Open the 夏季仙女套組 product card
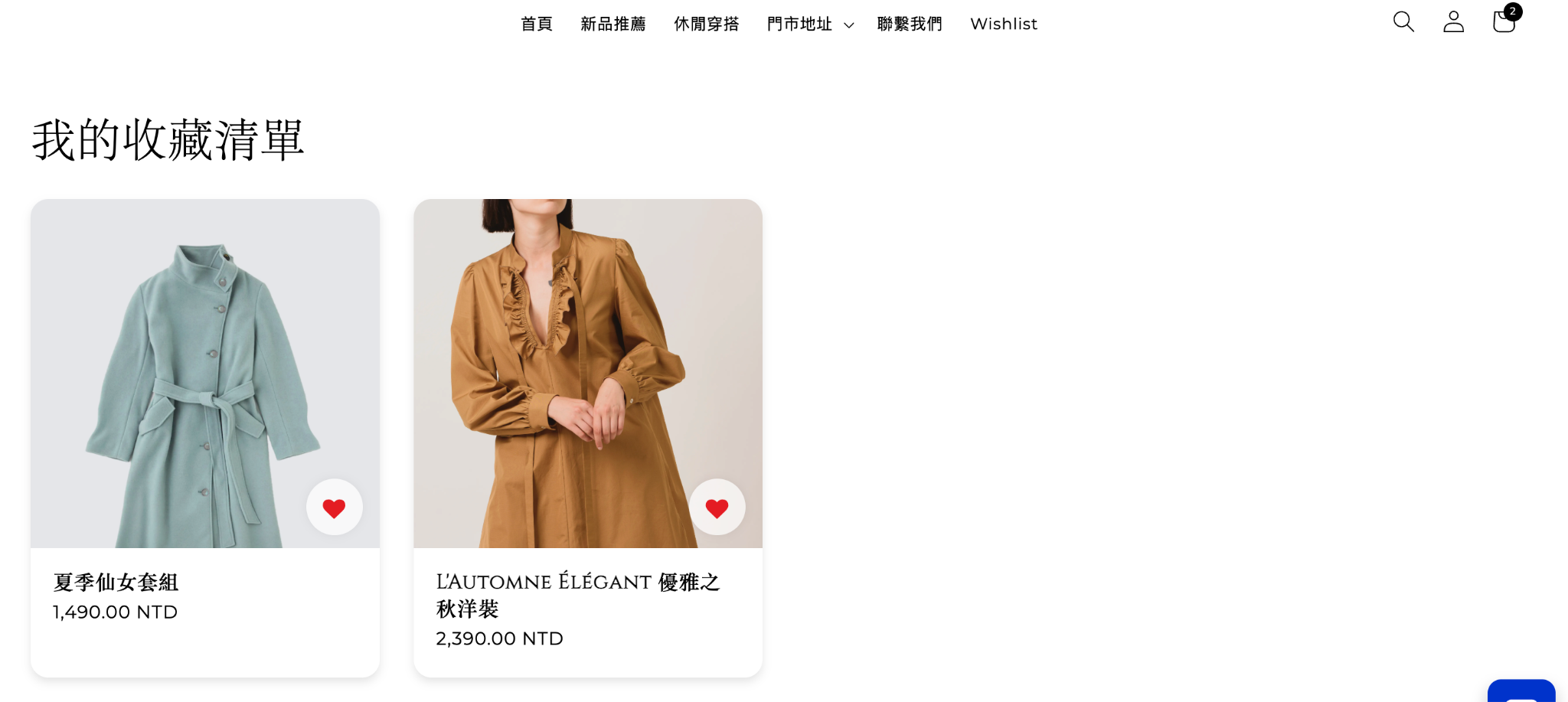Image resolution: width=1568 pixels, height=702 pixels. pyautogui.click(x=116, y=582)
